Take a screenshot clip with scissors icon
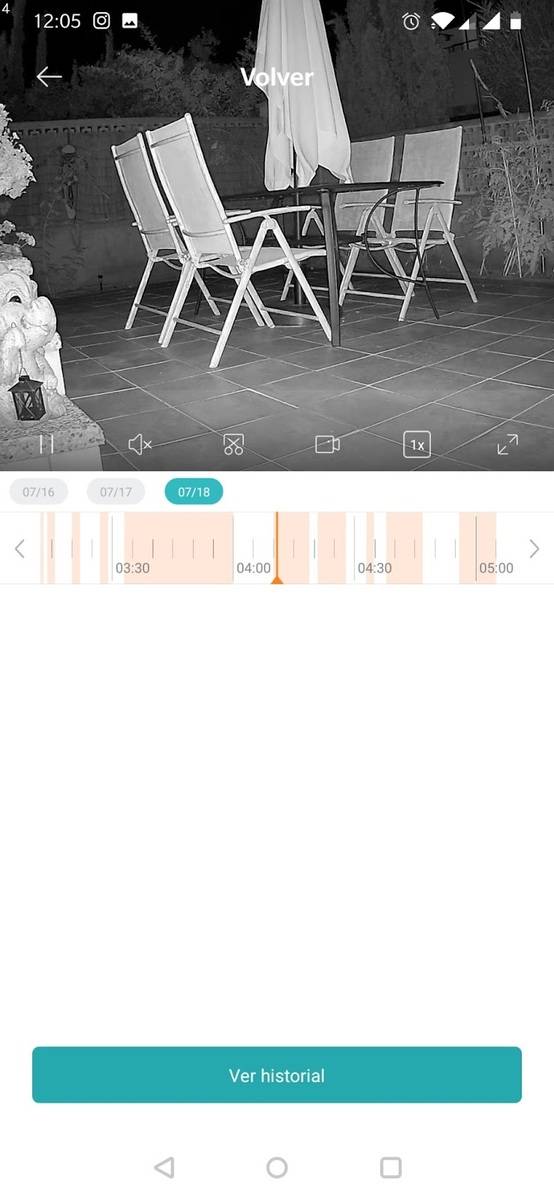Screen dimensions: 554x1200 click(x=234, y=444)
